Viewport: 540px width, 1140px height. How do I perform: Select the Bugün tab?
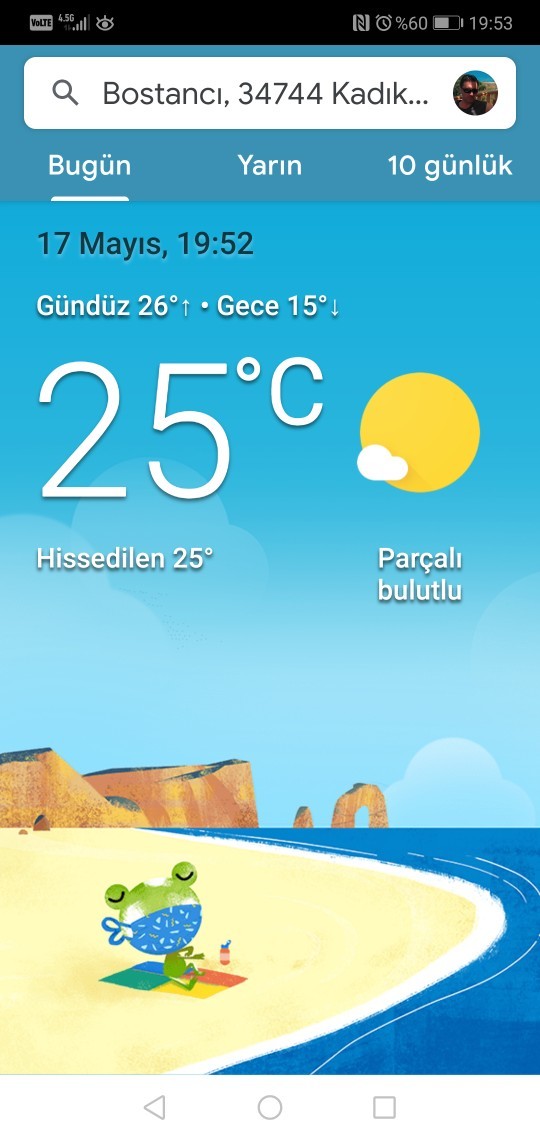pos(89,166)
